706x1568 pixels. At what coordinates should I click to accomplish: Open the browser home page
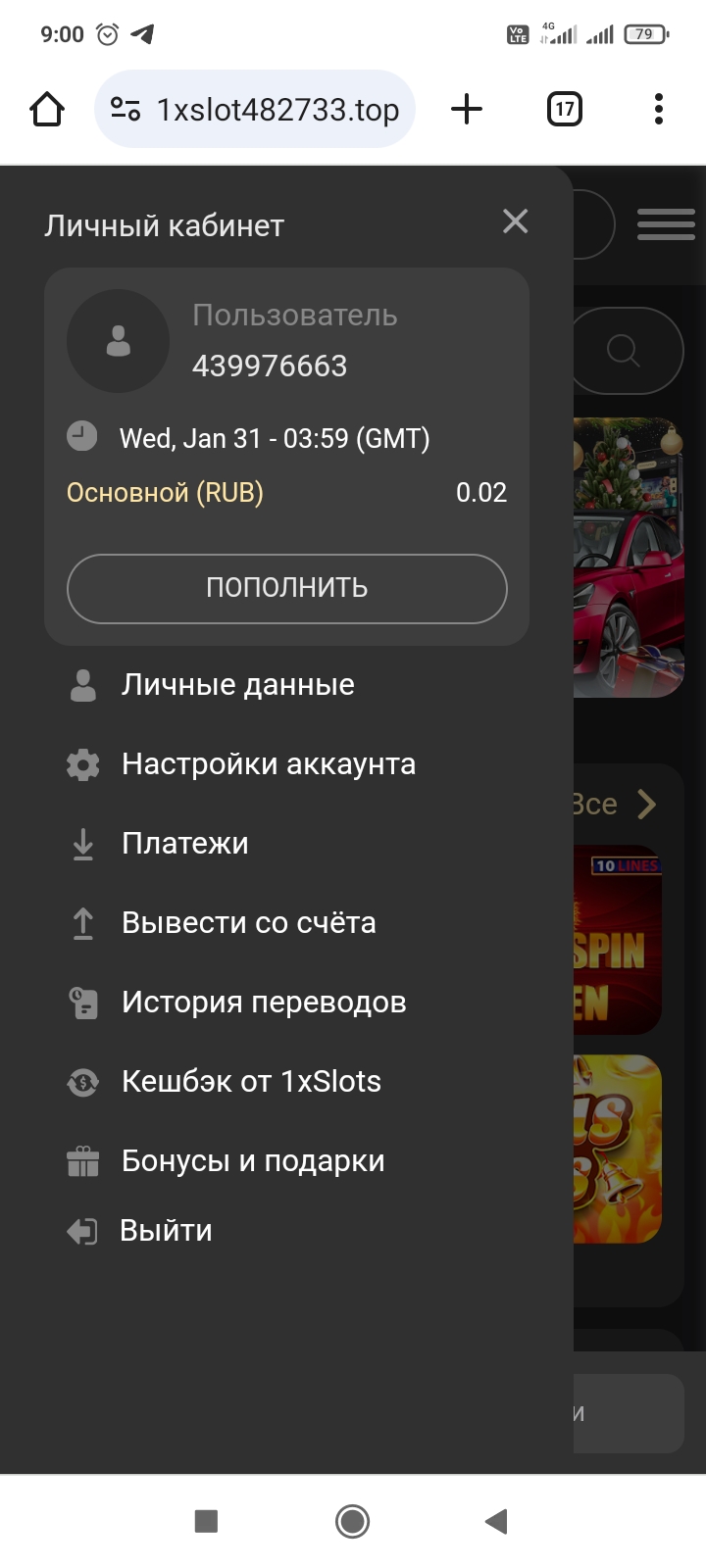47,109
